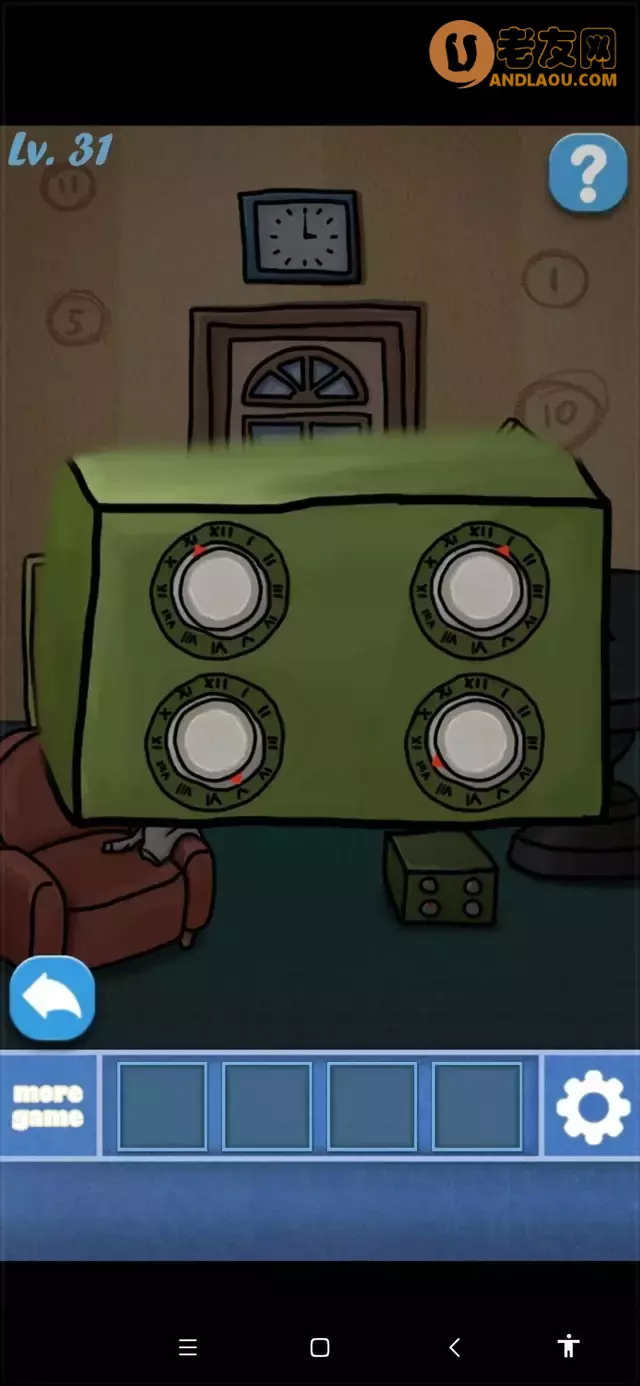640x1386 pixels.
Task: Go back using the system back button
Action: [x=454, y=1347]
